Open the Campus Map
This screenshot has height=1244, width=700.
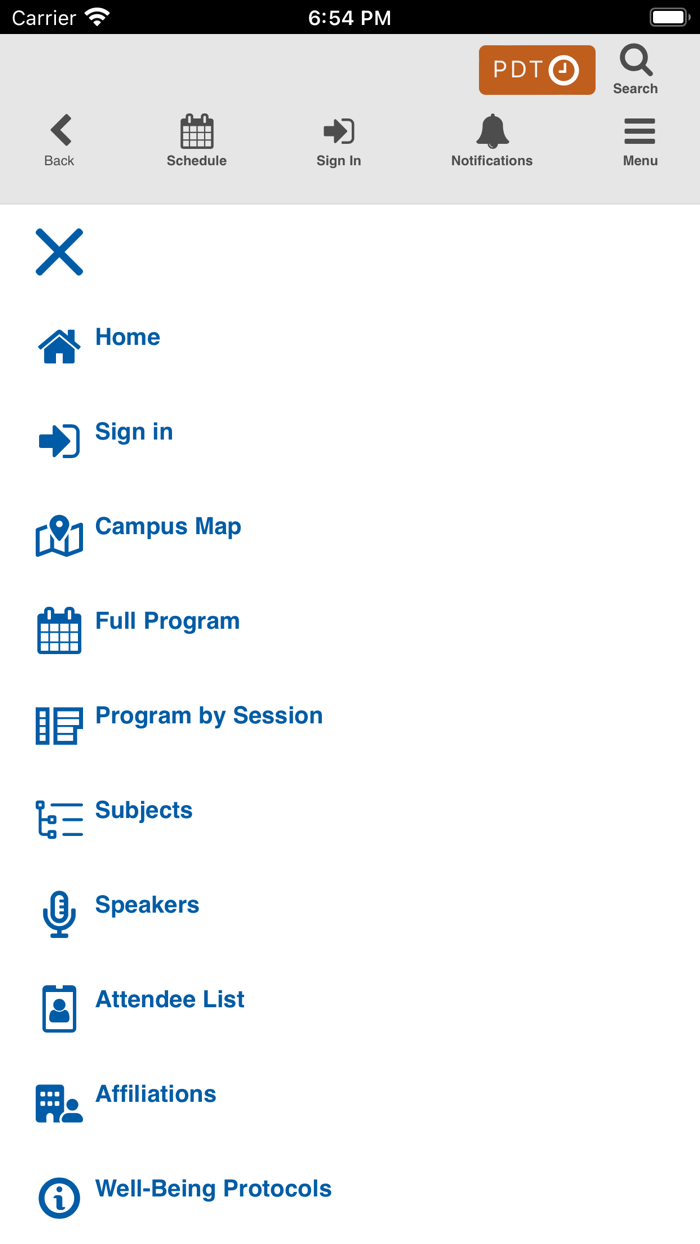[168, 527]
